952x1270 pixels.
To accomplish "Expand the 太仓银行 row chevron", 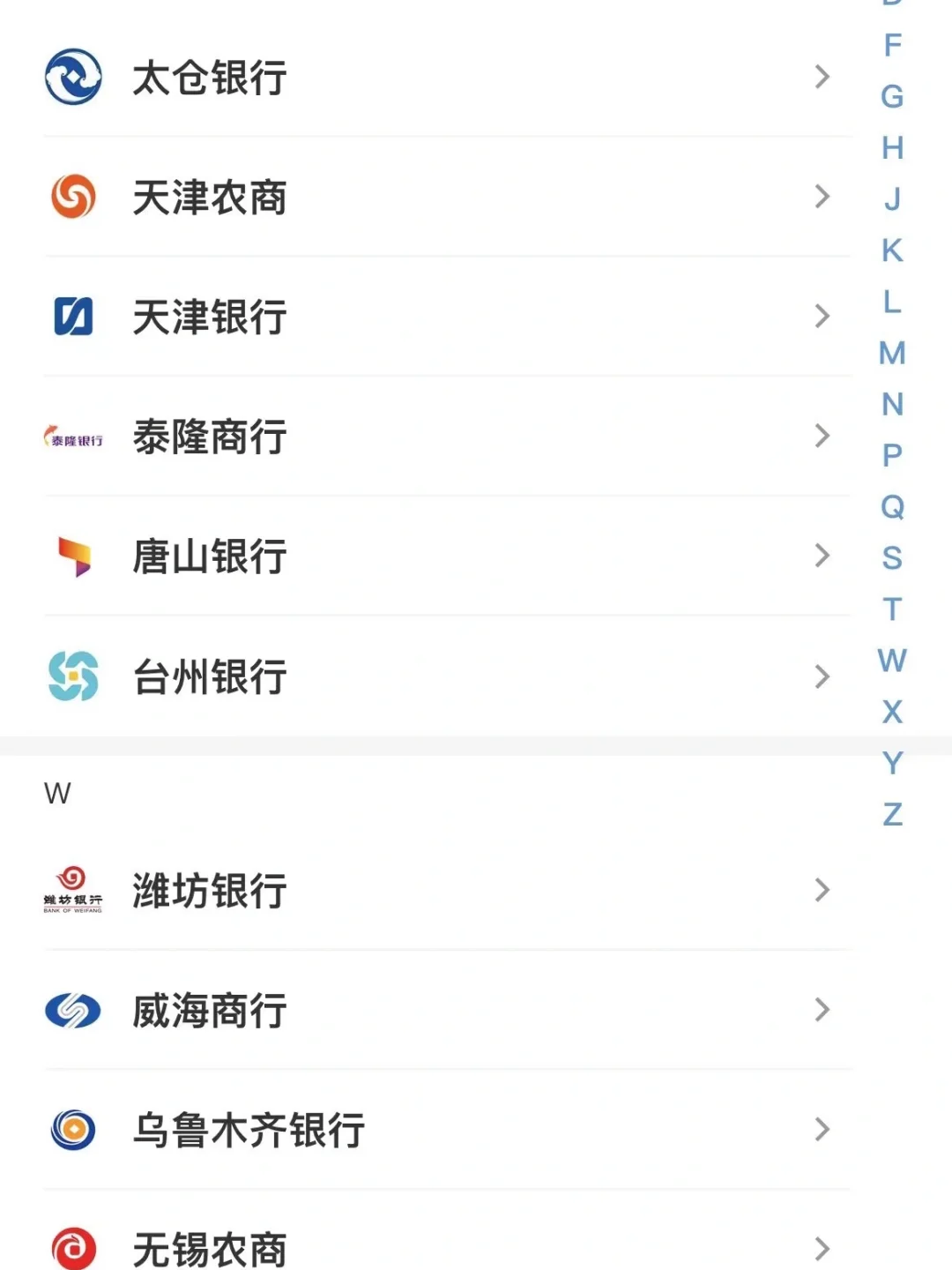I will click(822, 78).
